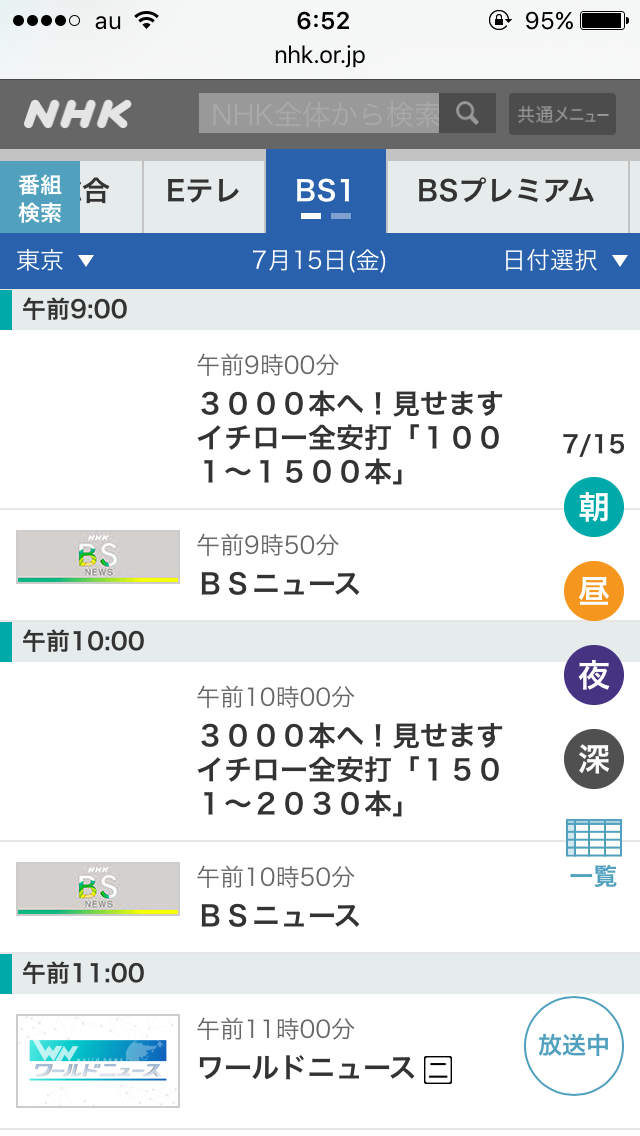Switch to the Eテレ channel tab

coord(203,191)
